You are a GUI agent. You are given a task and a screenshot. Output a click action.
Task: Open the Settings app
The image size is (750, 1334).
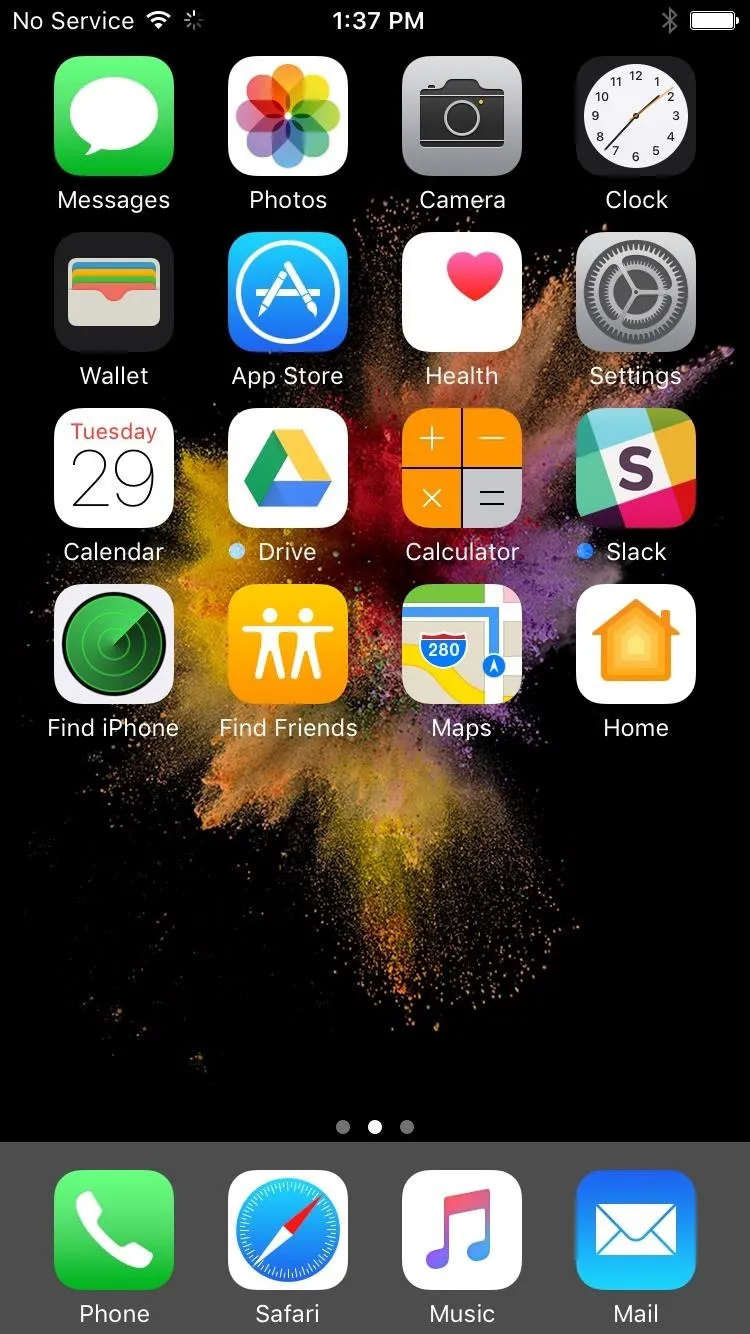636,292
